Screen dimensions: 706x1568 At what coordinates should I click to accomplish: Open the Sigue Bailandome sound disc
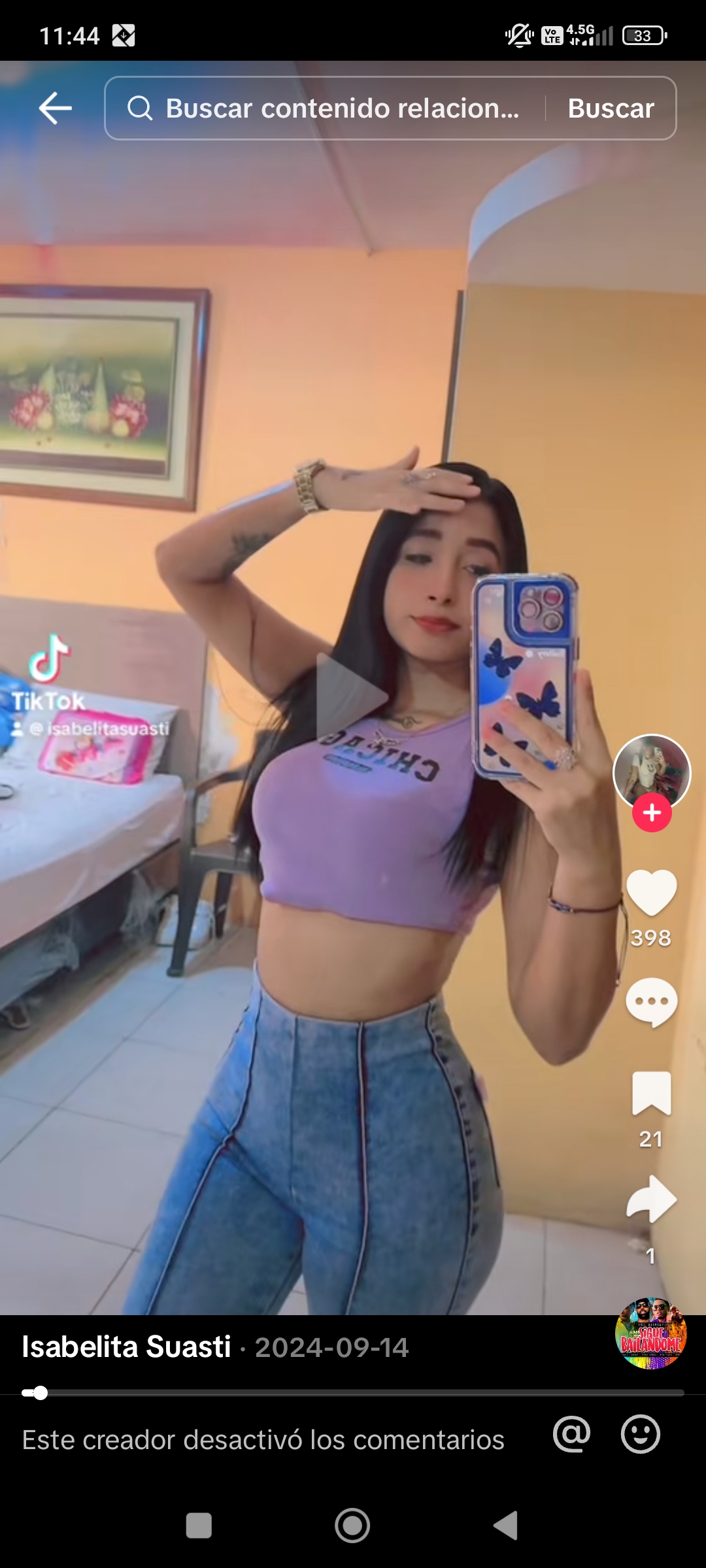[x=651, y=1333]
